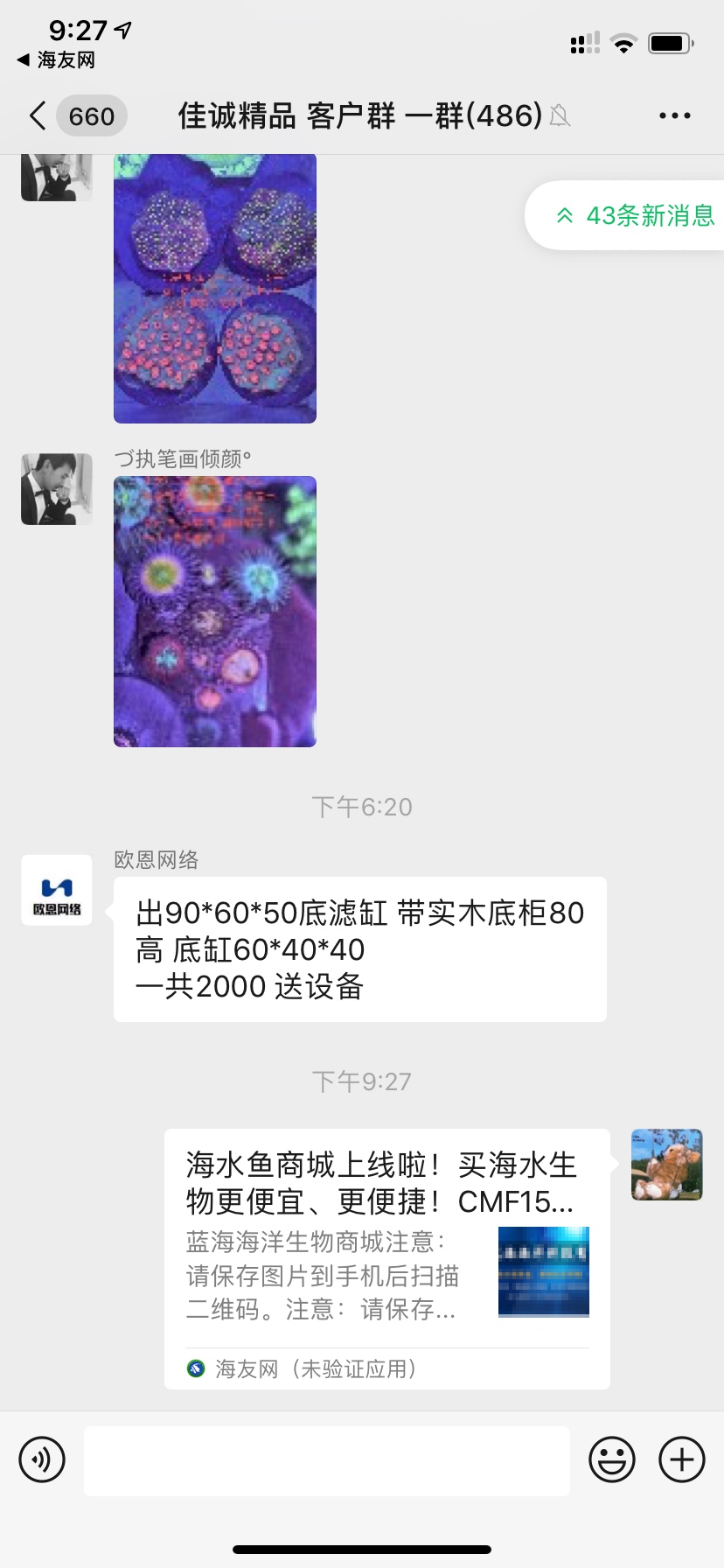Return to the 海友网 app
This screenshot has height=1568, width=724.
tap(56, 60)
